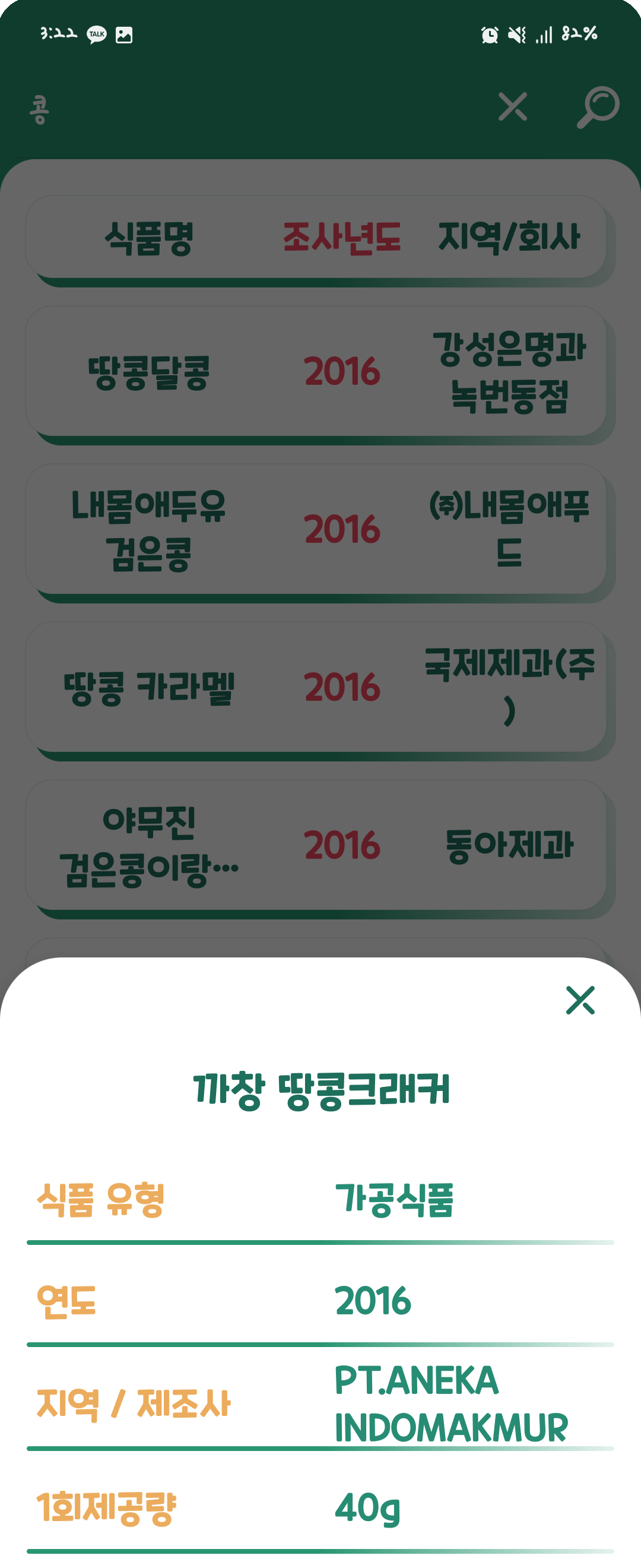Close the 까창 땅콩크래커 detail sheet

point(580,1000)
